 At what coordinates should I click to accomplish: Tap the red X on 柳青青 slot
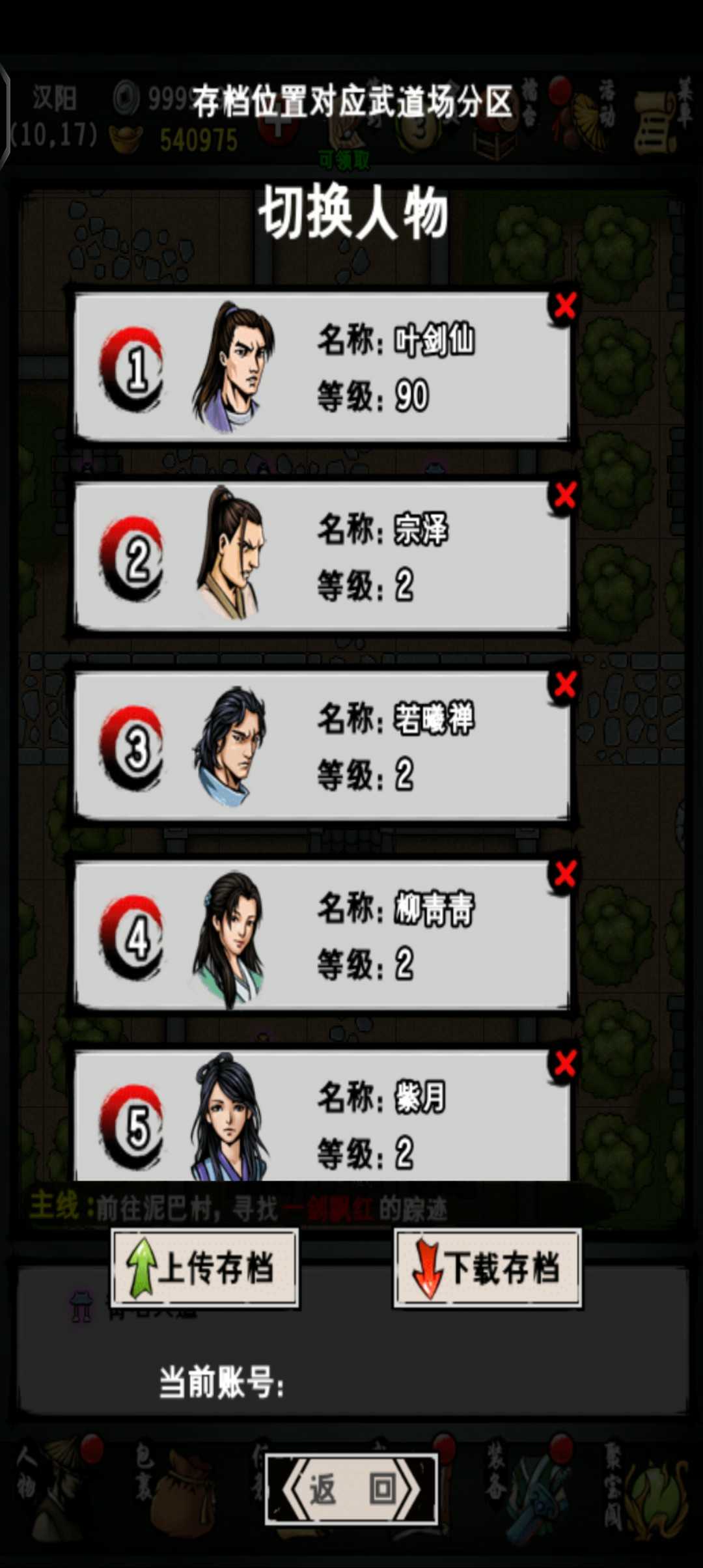(564, 874)
